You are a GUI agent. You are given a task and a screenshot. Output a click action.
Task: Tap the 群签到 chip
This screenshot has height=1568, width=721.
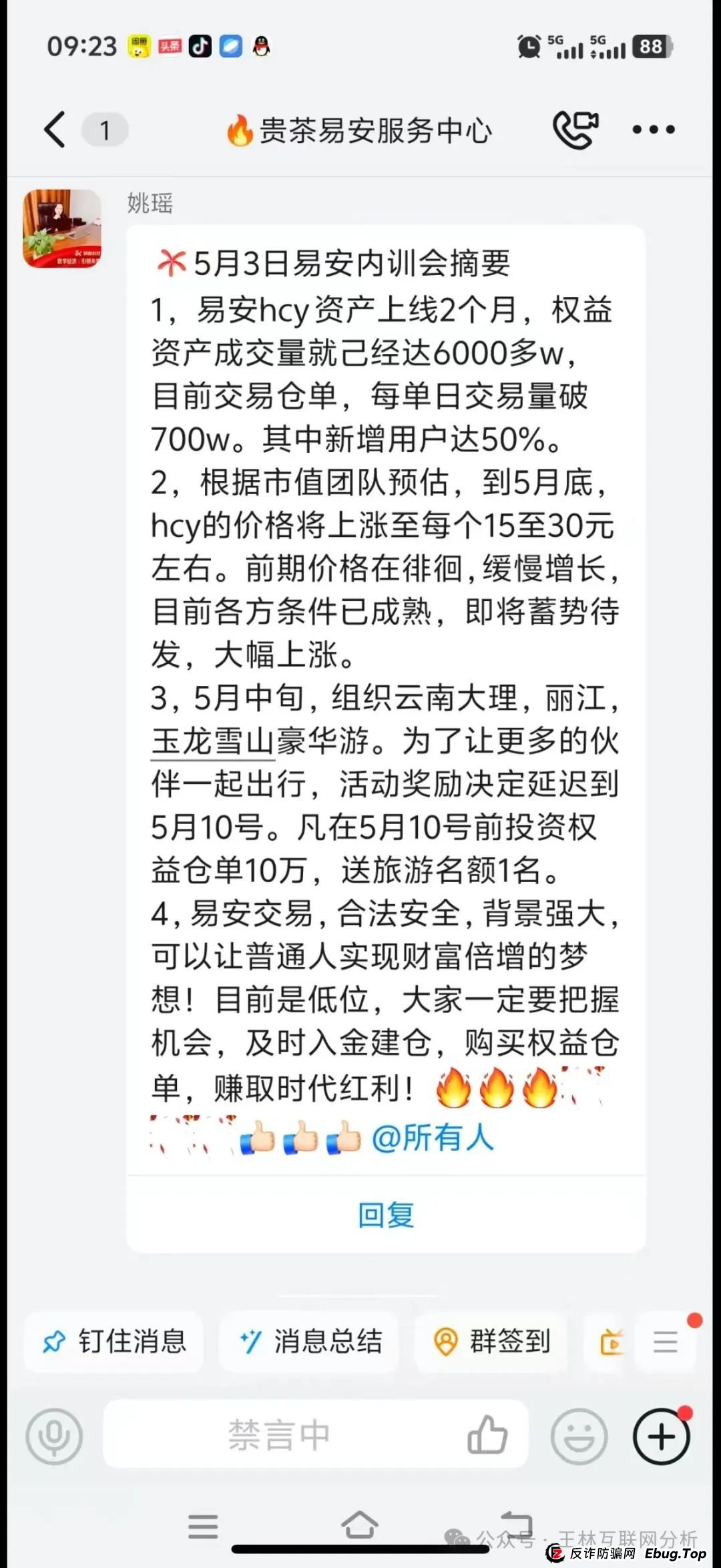[x=492, y=1341]
